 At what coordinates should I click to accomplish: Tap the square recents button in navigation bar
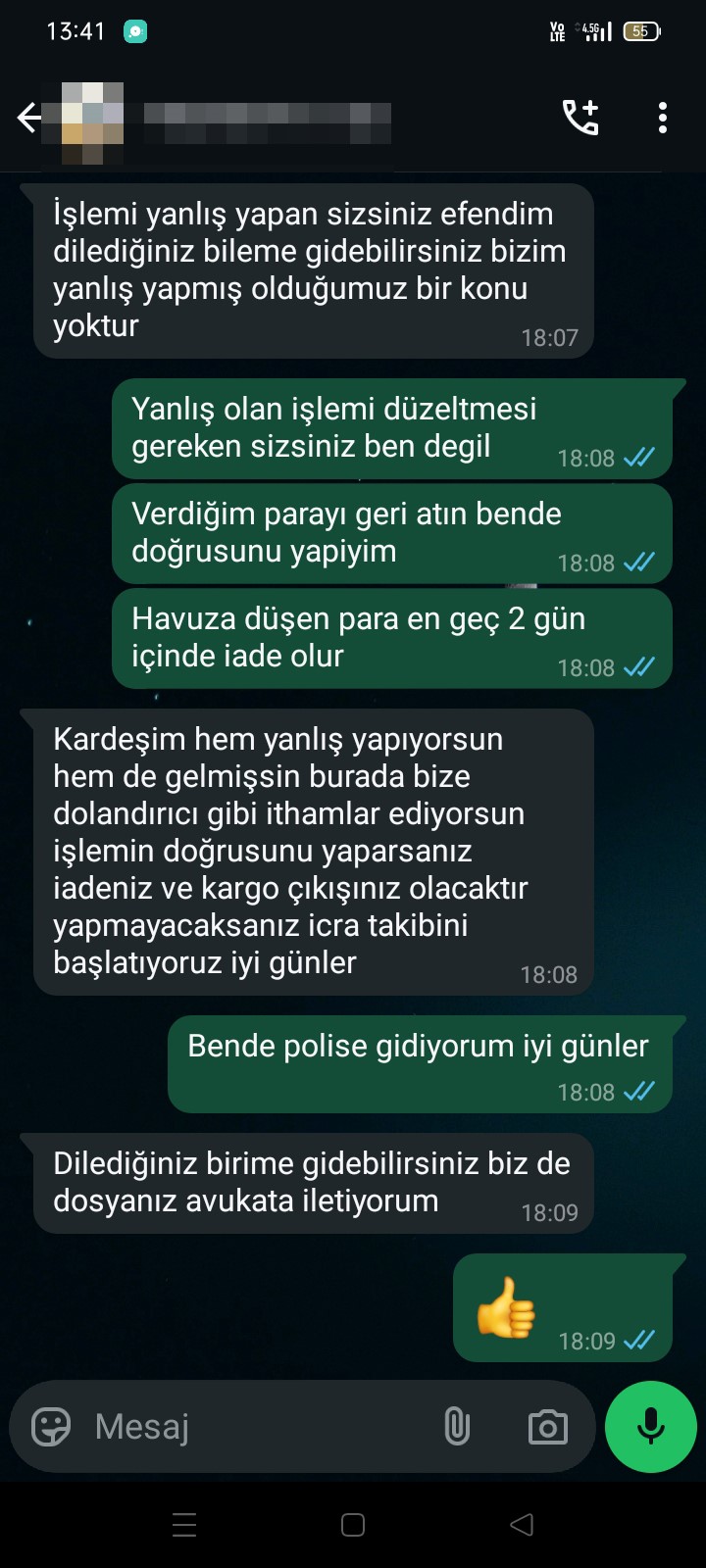(351, 1524)
